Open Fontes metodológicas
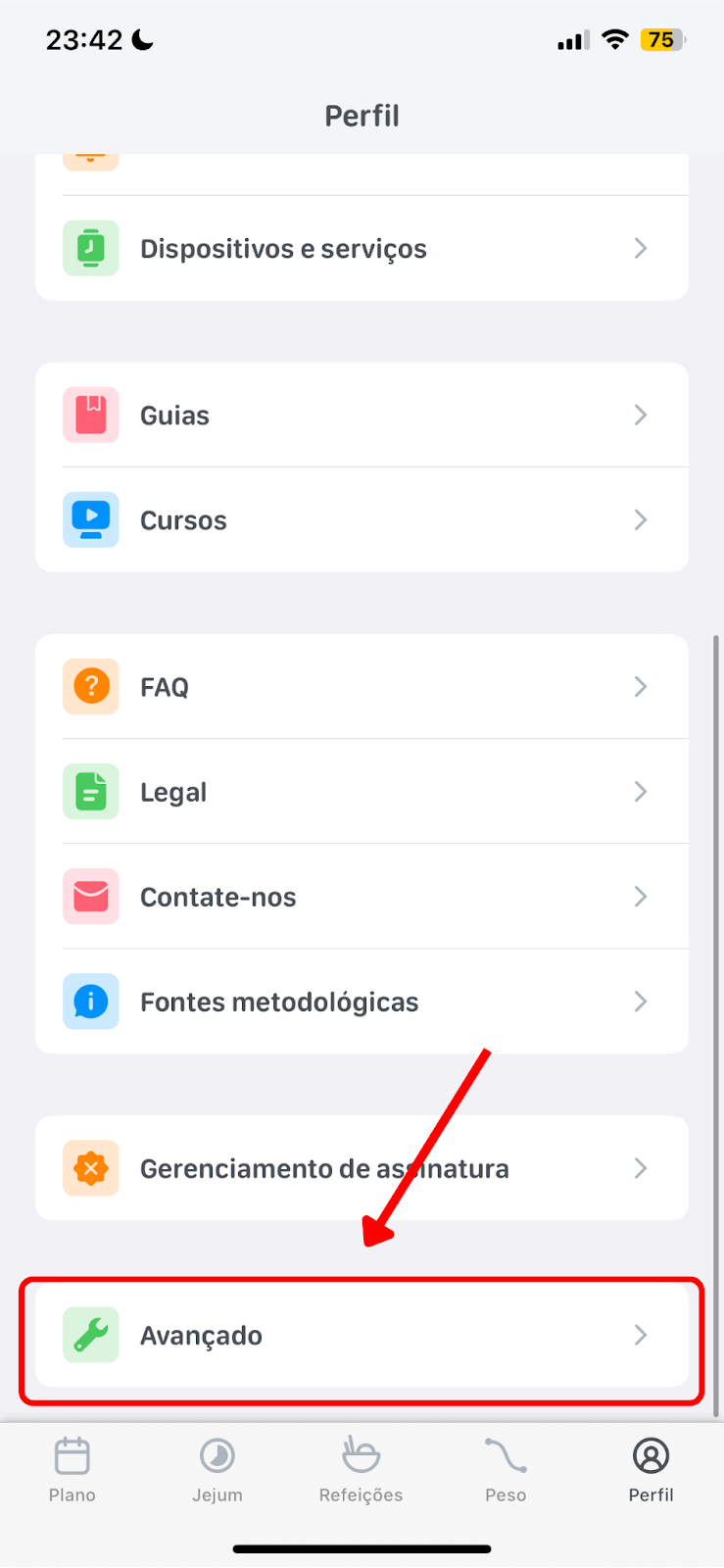This screenshot has height=1568, width=724. [362, 1001]
